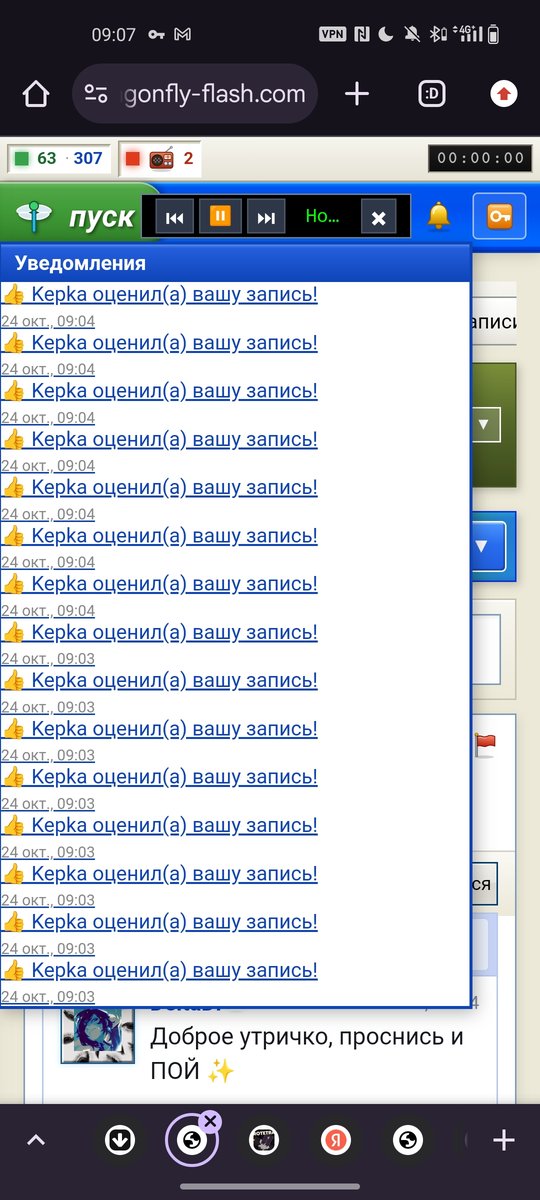Open the green пуск menu button
This screenshot has height=1200, width=540.
point(78,216)
